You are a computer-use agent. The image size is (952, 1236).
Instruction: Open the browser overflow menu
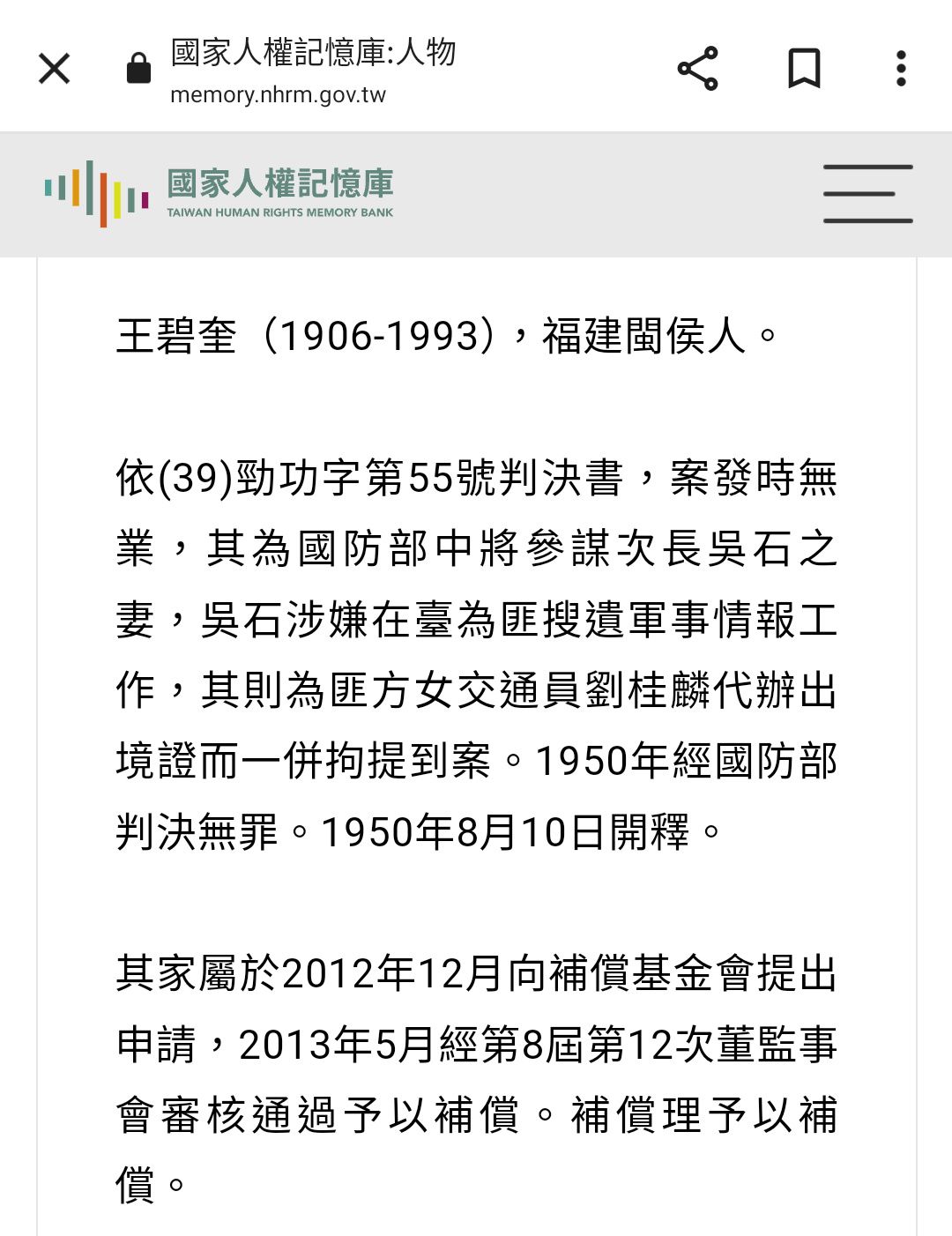click(x=900, y=68)
